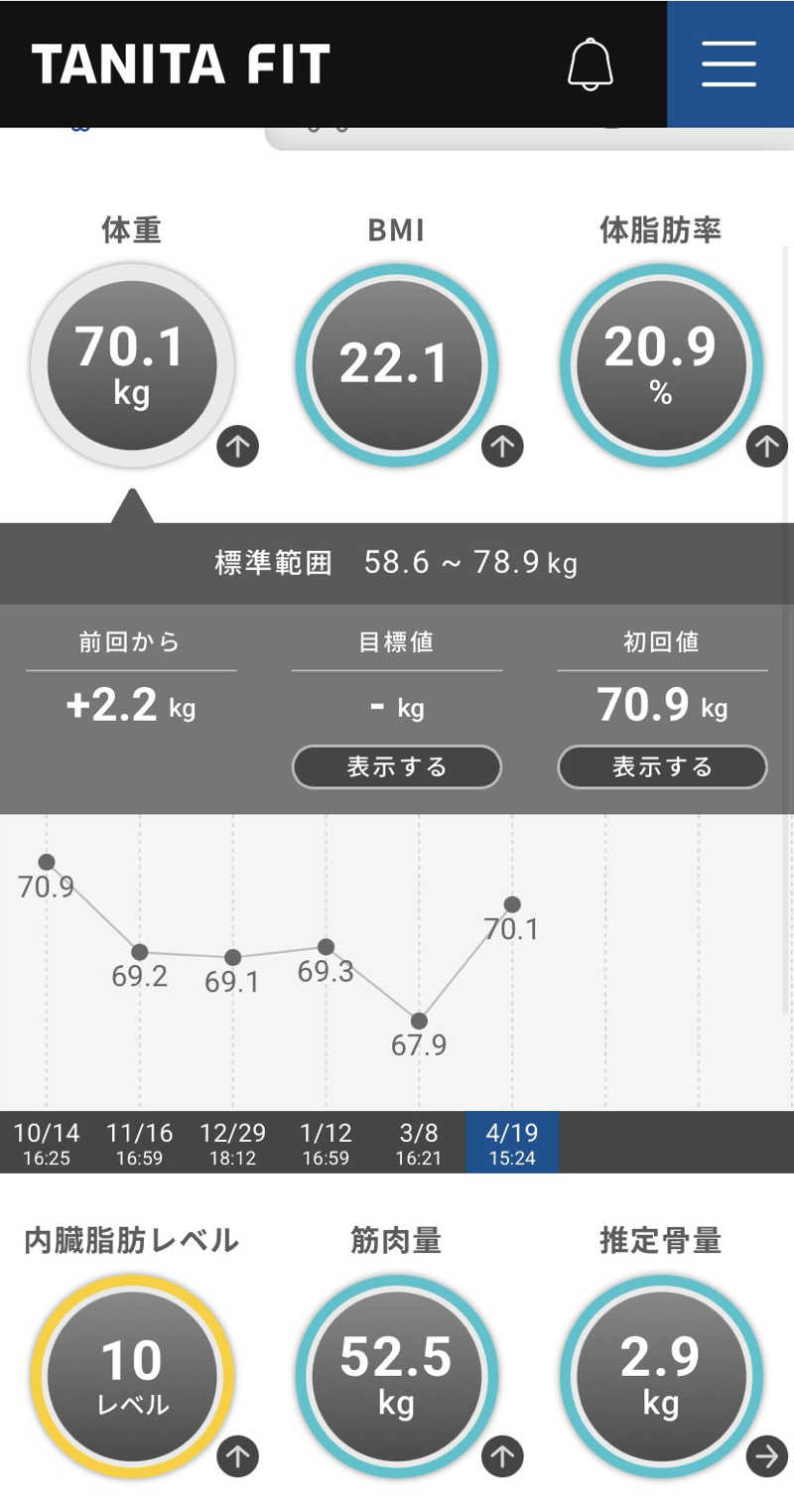Tap 表示する under 目標値

(397, 766)
